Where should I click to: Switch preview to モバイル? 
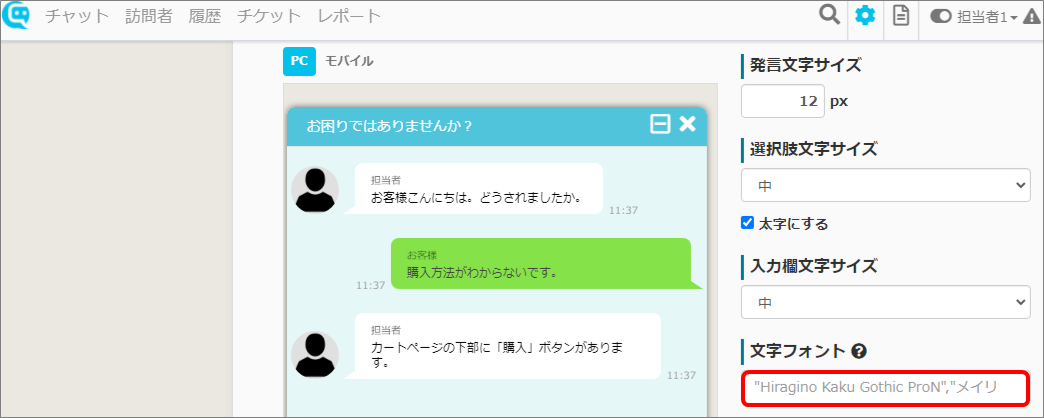point(349,61)
